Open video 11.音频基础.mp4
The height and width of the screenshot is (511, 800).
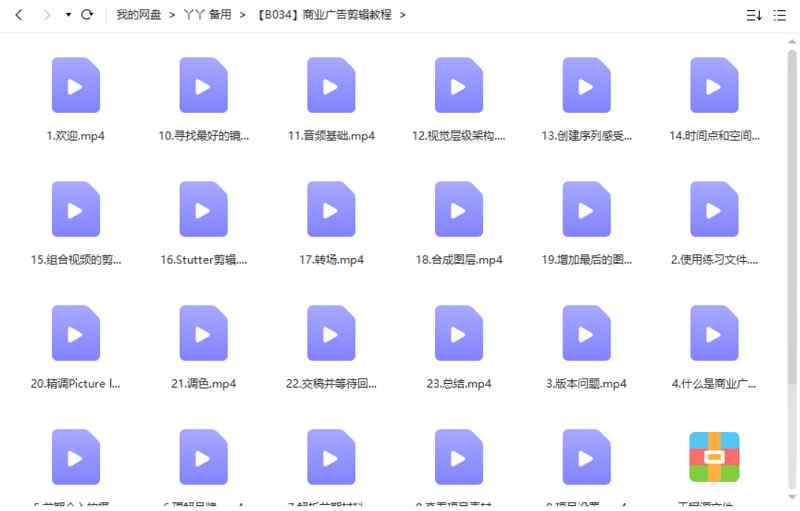[x=331, y=86]
